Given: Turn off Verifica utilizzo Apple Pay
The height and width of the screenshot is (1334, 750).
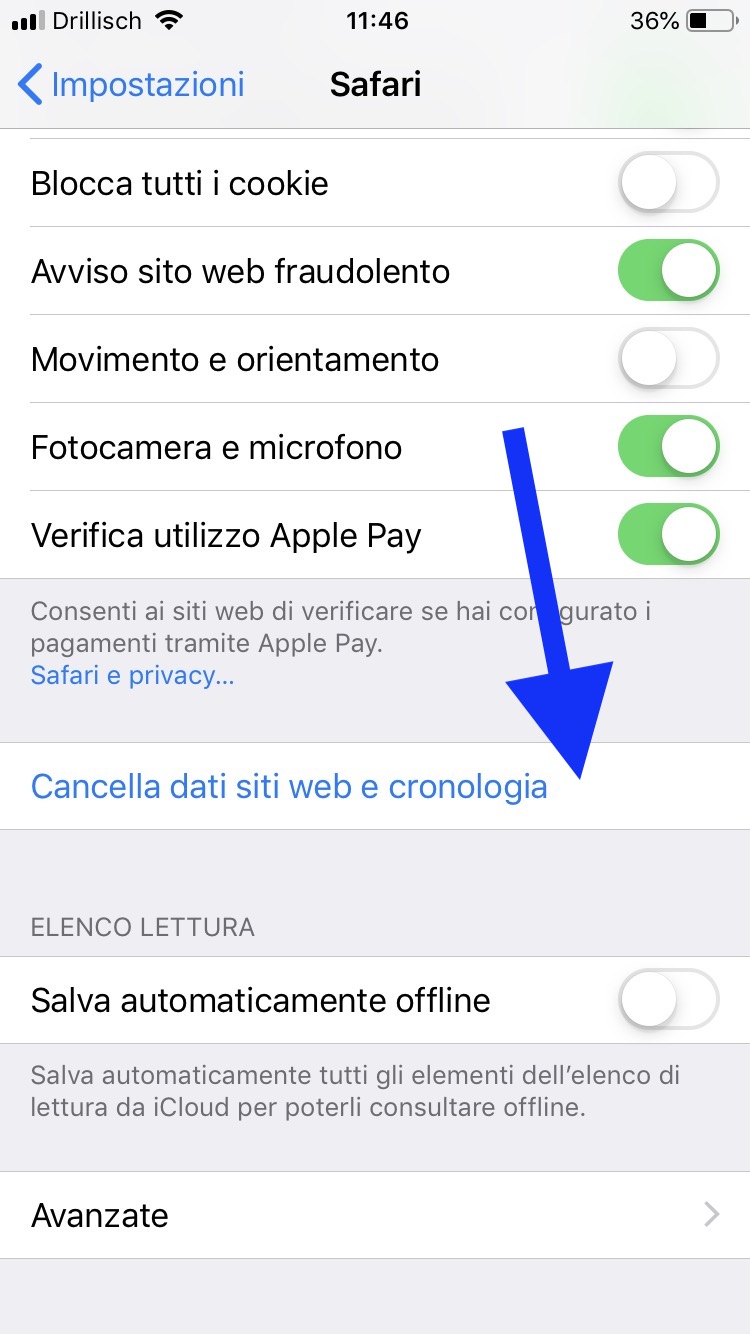Looking at the screenshot, I should point(668,535).
